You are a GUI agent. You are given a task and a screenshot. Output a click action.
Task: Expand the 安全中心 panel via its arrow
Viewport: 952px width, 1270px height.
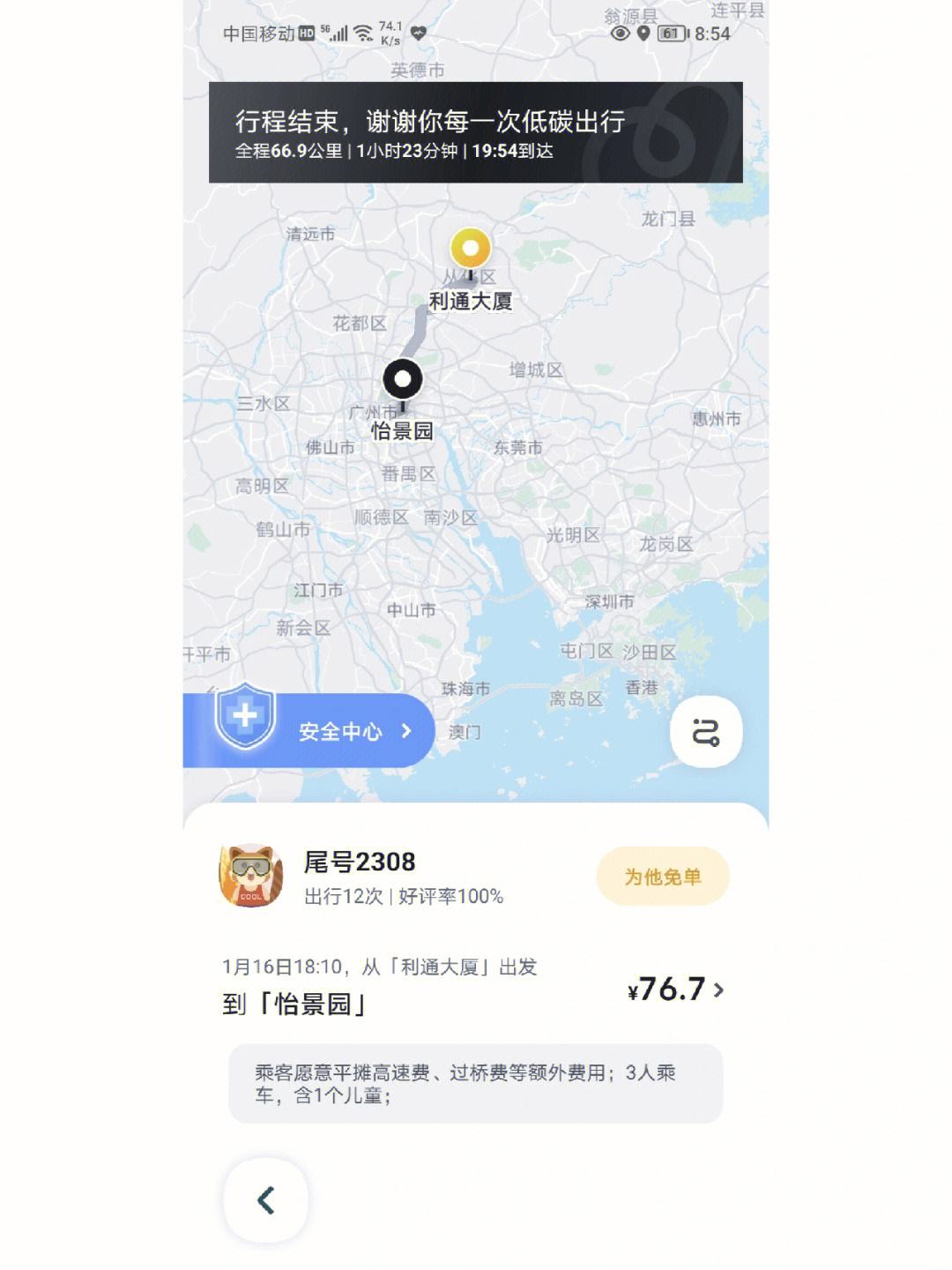(x=406, y=730)
